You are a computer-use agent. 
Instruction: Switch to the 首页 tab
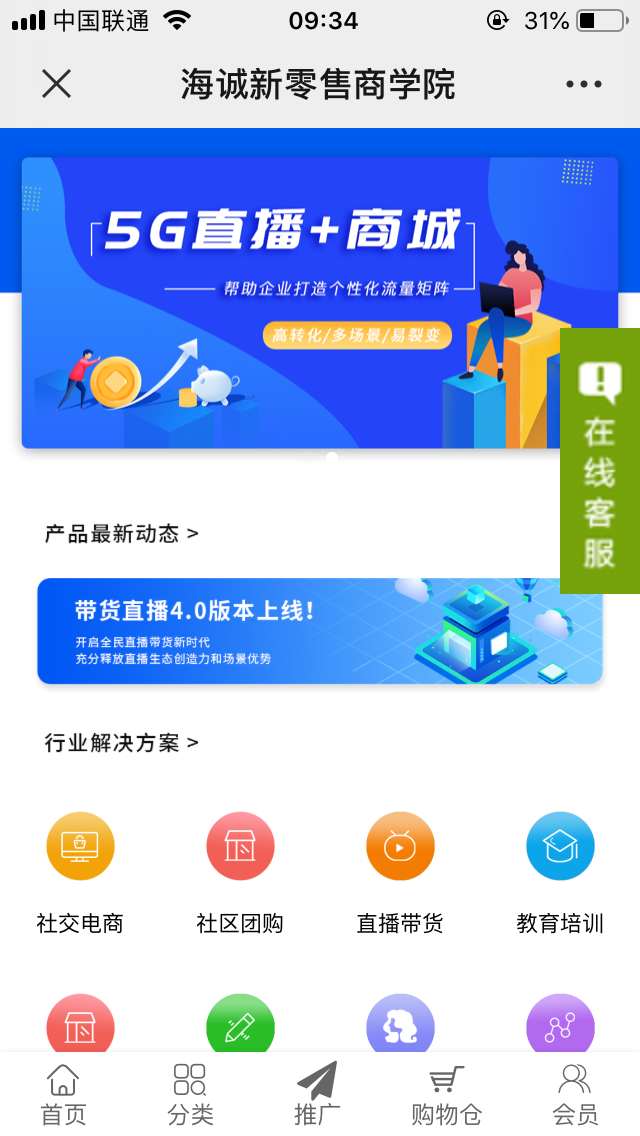[x=63, y=1094]
